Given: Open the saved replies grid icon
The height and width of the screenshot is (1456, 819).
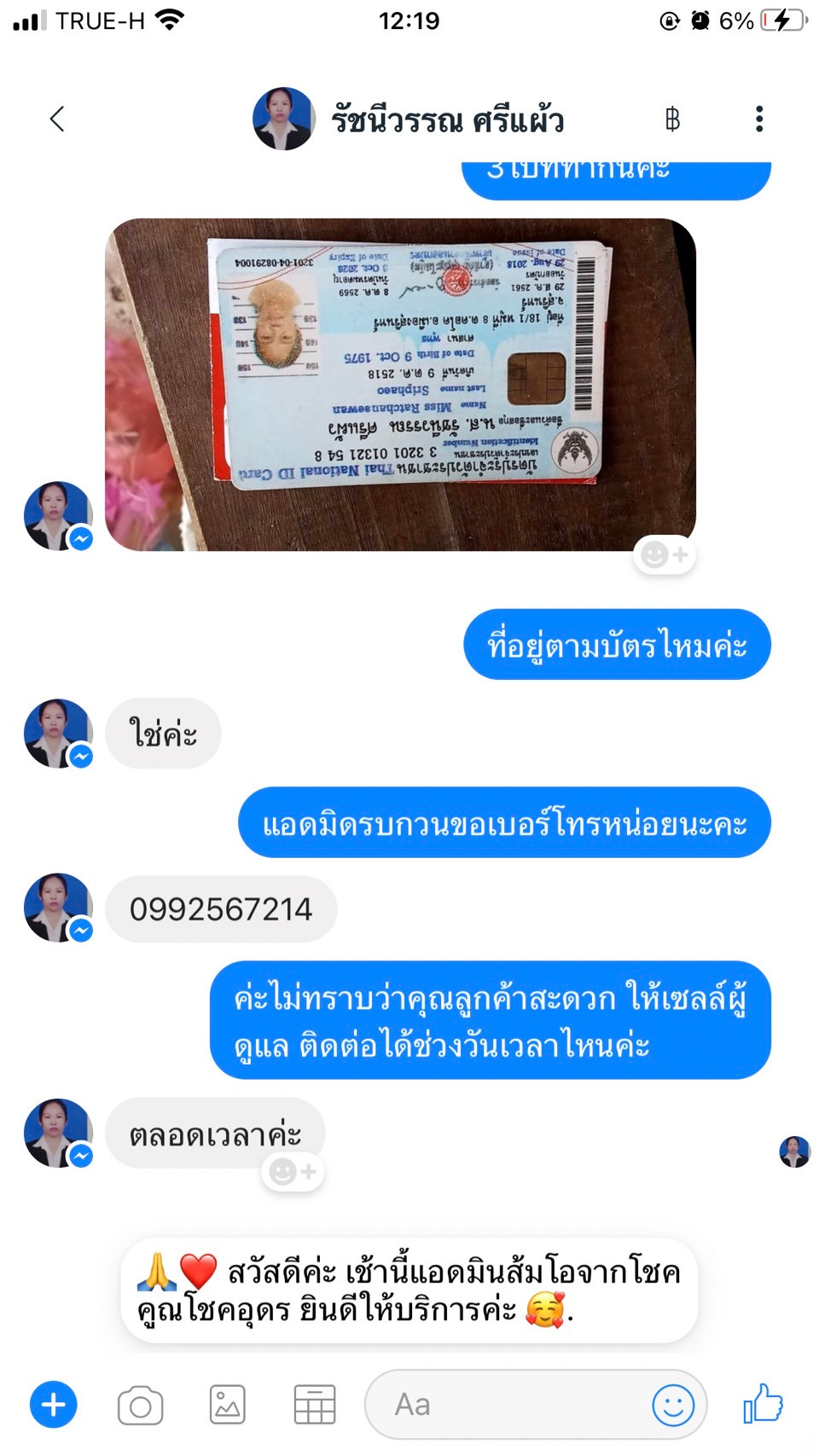Looking at the screenshot, I should pyautogui.click(x=315, y=1405).
